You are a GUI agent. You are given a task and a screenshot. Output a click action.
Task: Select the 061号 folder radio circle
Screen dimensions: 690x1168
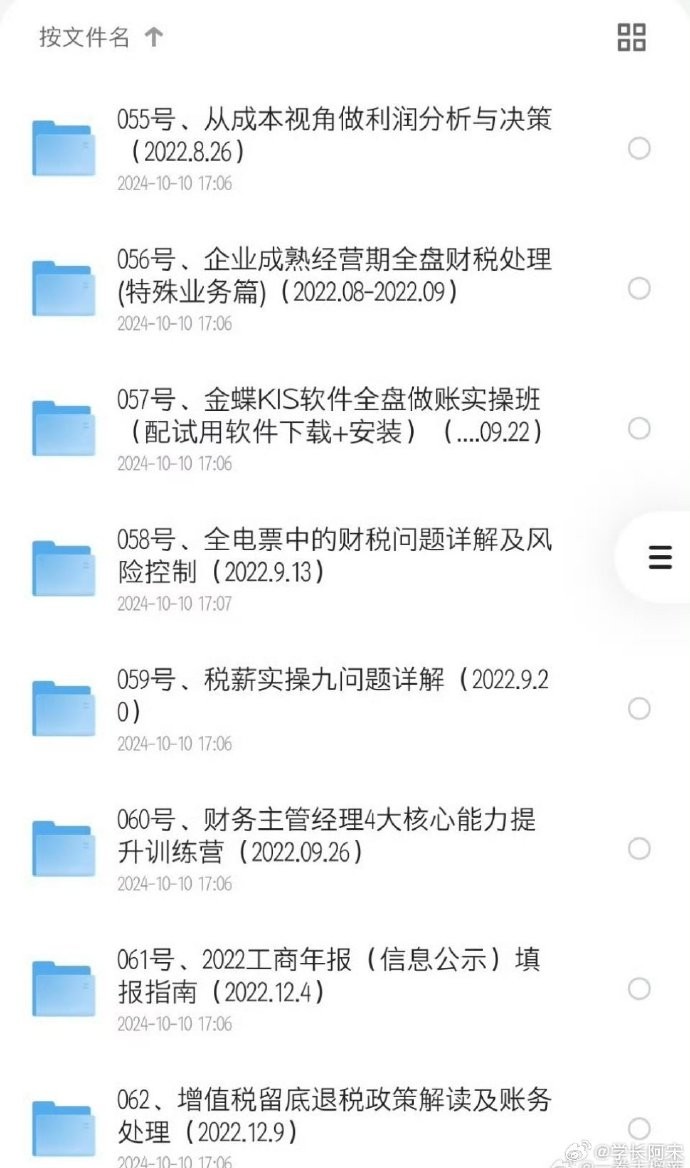tap(639, 989)
